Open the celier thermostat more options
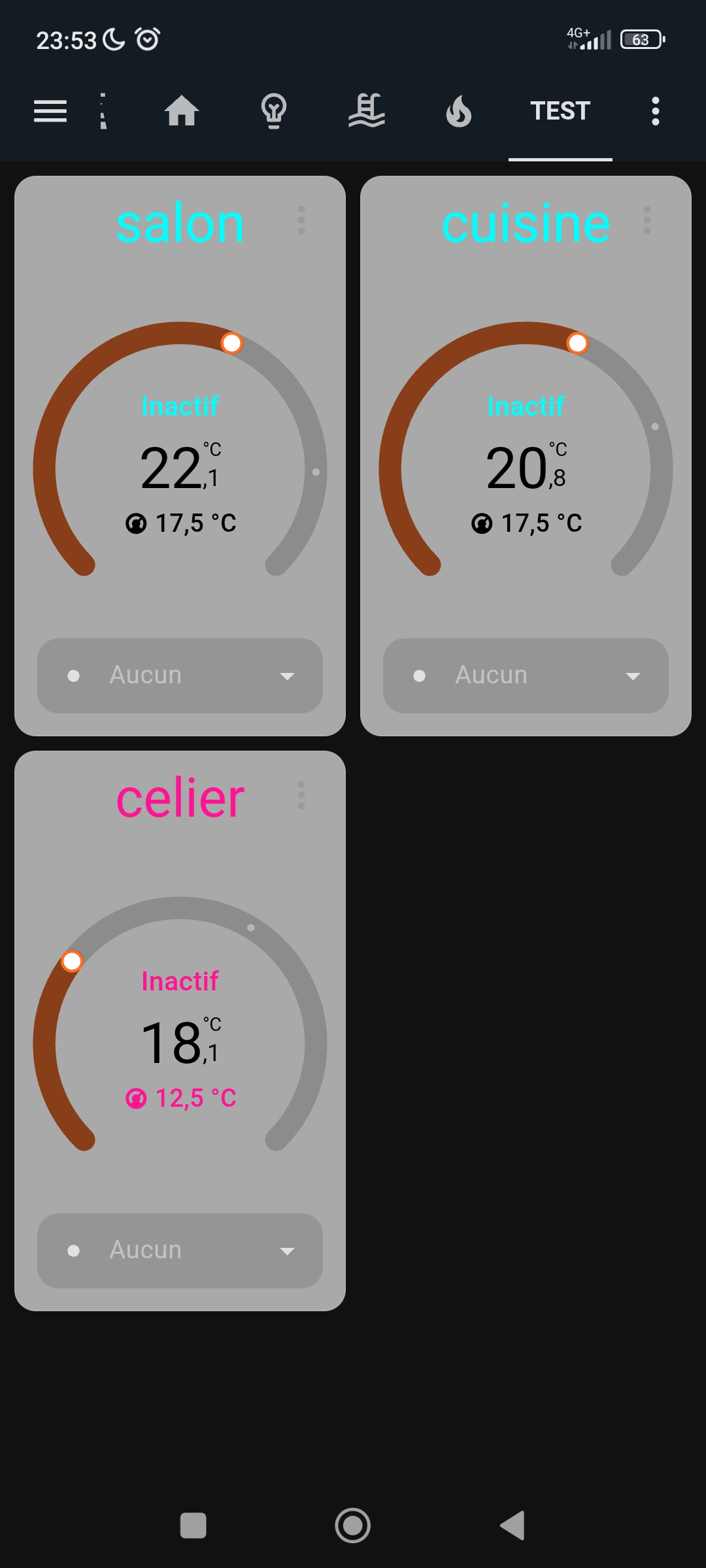Screen dimensions: 706x1568 [301, 795]
